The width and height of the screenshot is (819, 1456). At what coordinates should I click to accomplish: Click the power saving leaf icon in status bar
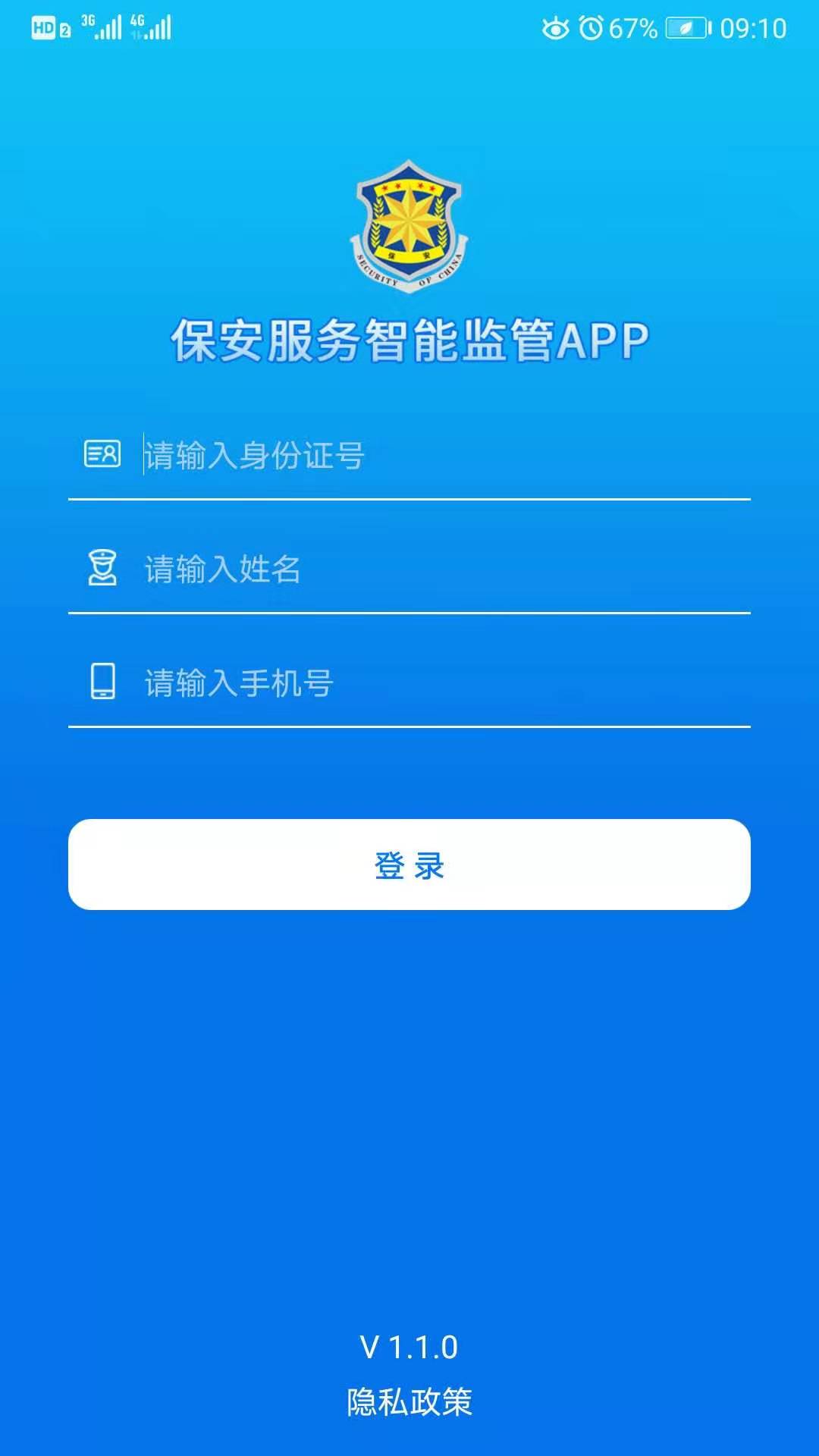coord(685,29)
